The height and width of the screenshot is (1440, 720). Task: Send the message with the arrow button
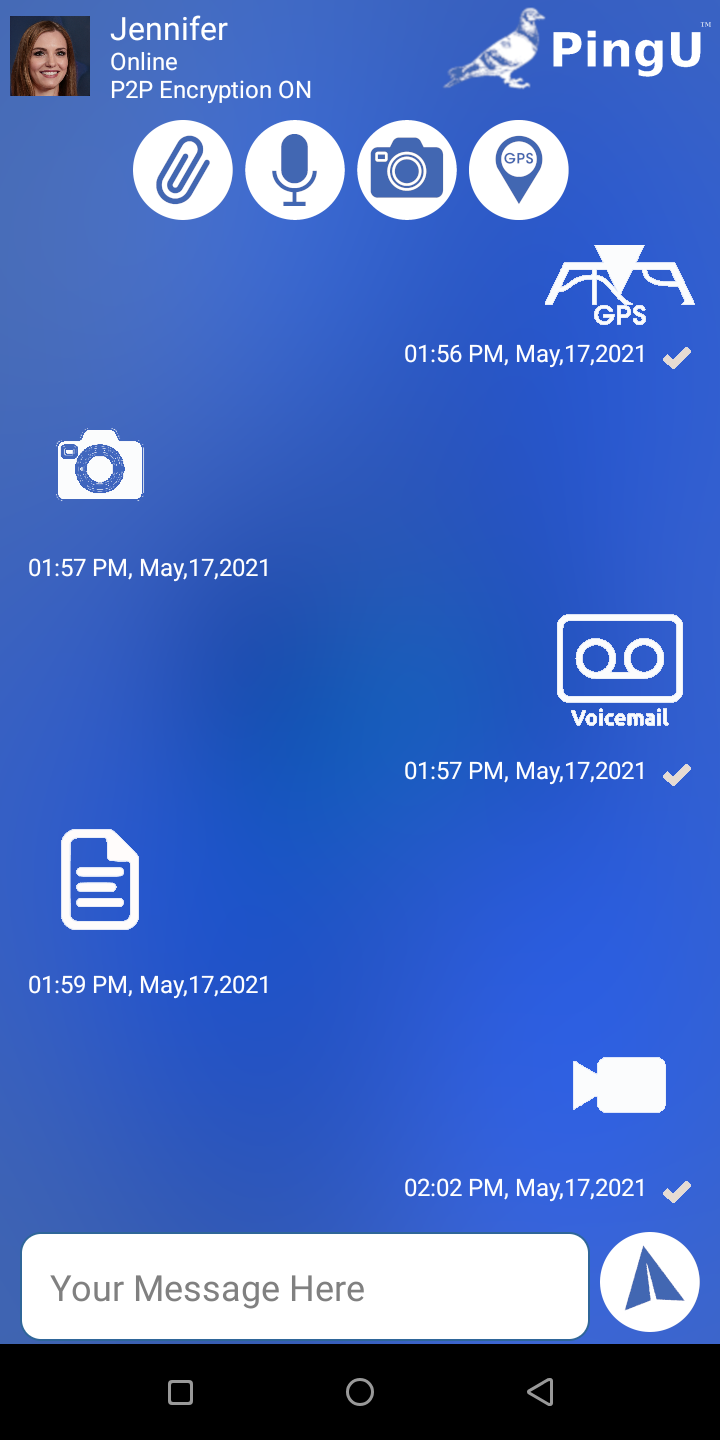click(650, 1282)
